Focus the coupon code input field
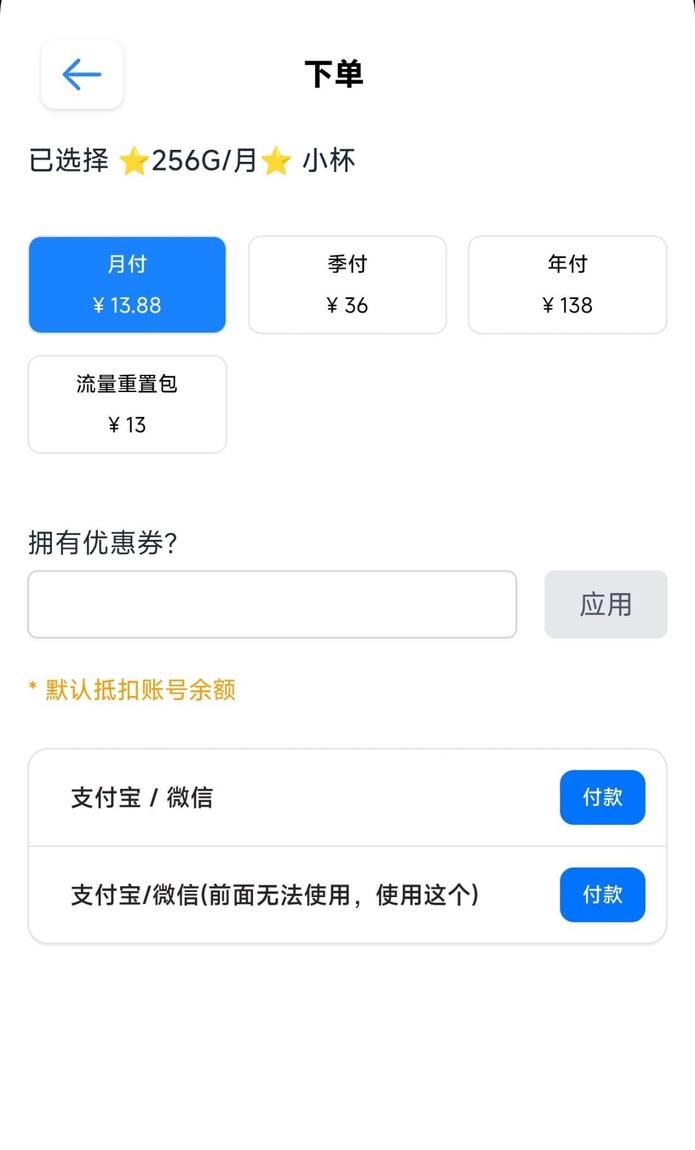 click(x=272, y=604)
